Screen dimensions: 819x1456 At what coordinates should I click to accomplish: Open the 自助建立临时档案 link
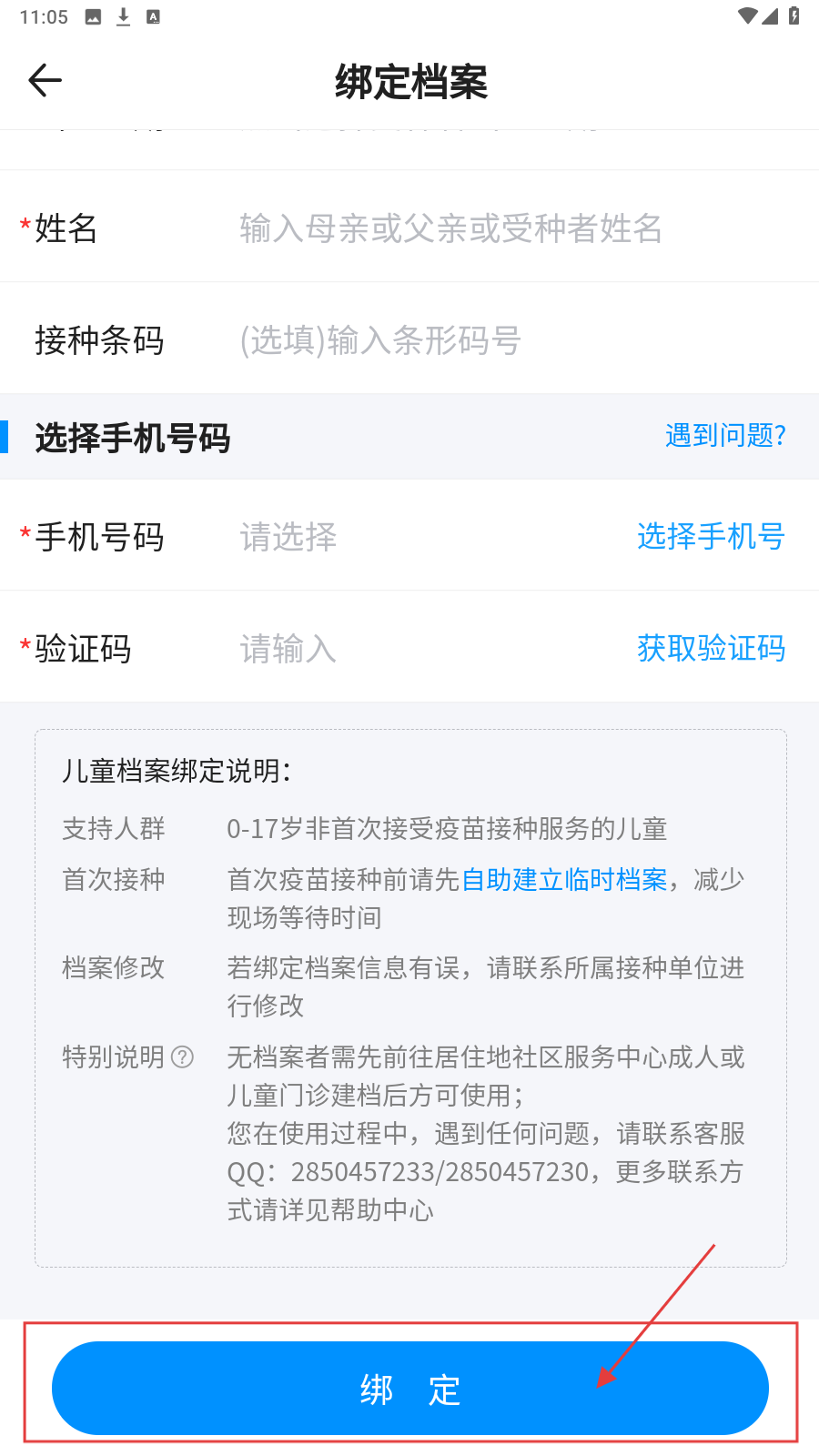pos(564,880)
